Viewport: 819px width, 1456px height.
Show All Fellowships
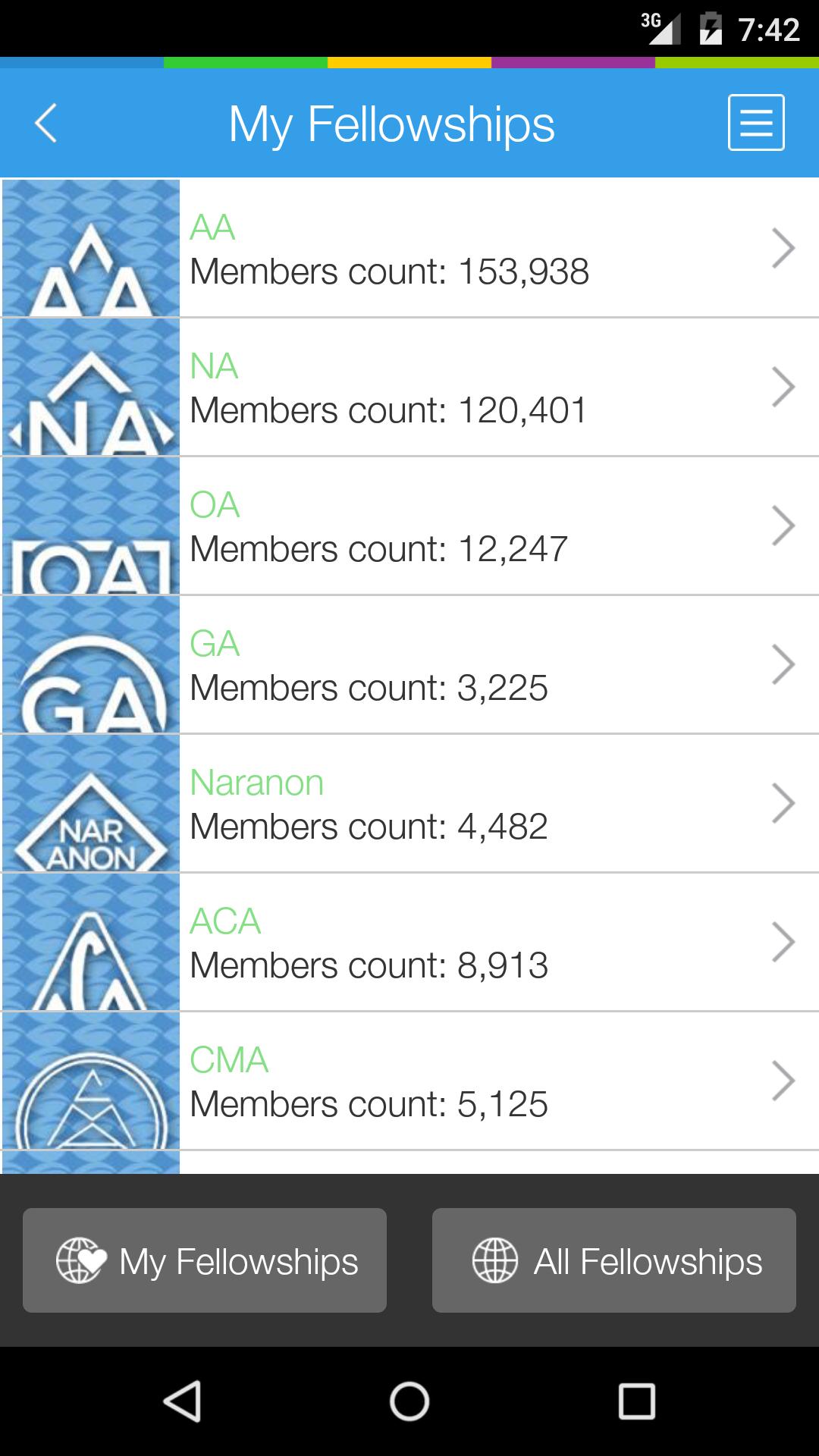614,1260
